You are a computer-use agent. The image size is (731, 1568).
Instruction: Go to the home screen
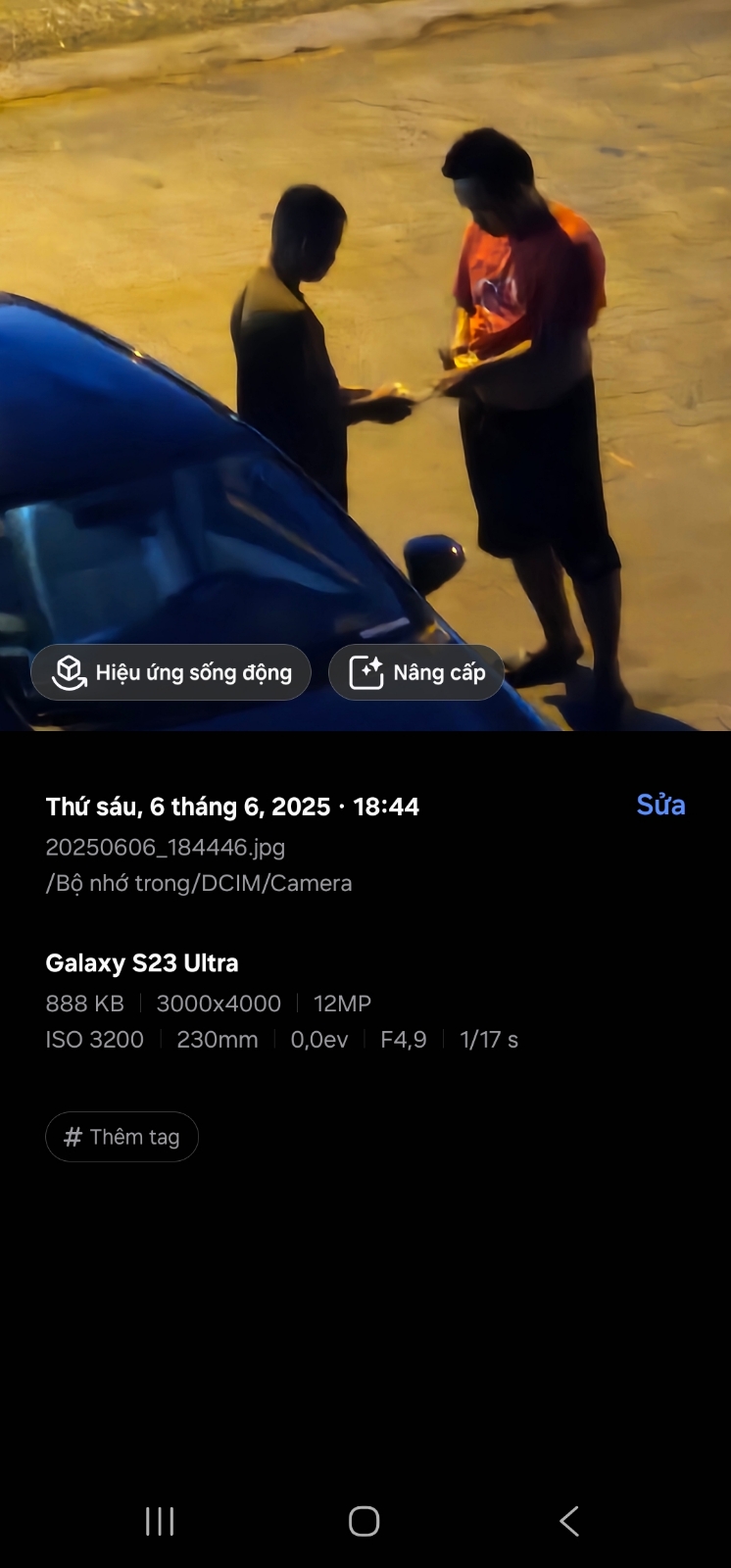pyautogui.click(x=365, y=1521)
